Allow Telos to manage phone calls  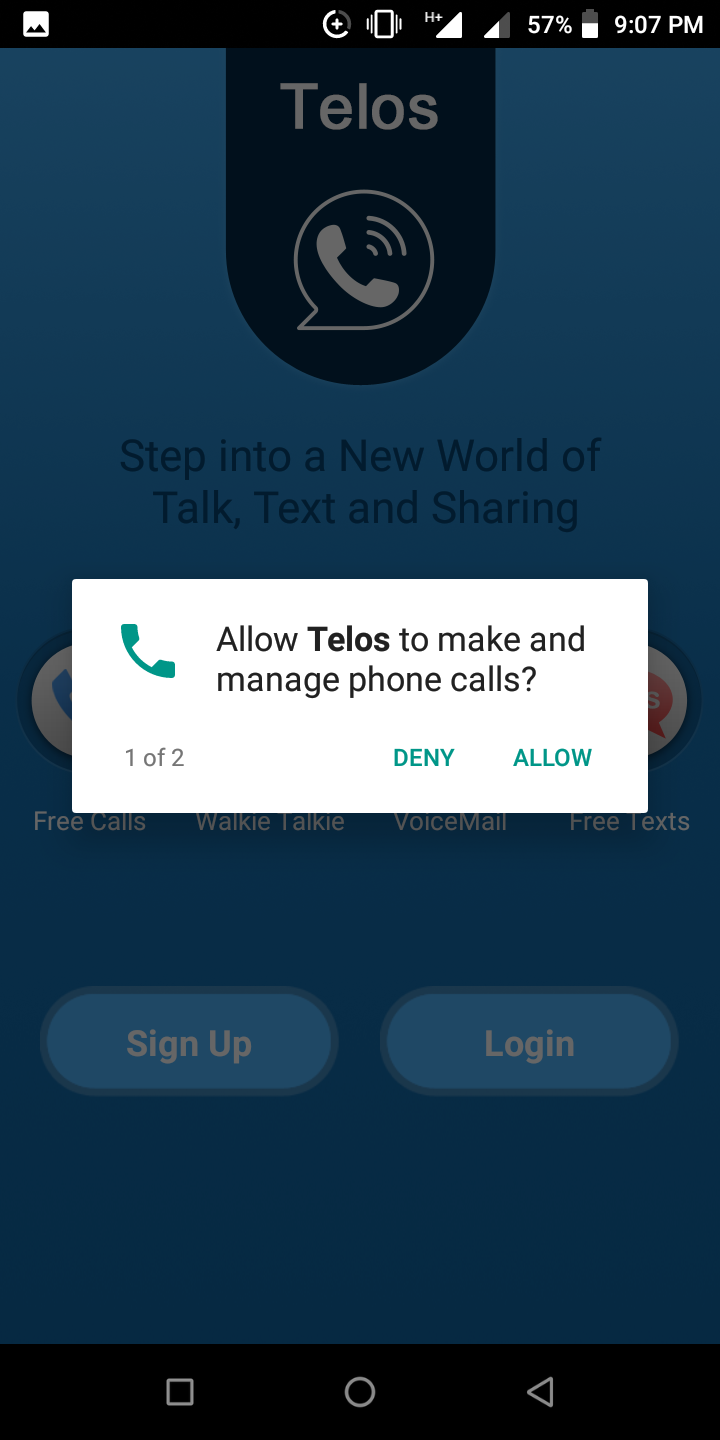[552, 757]
